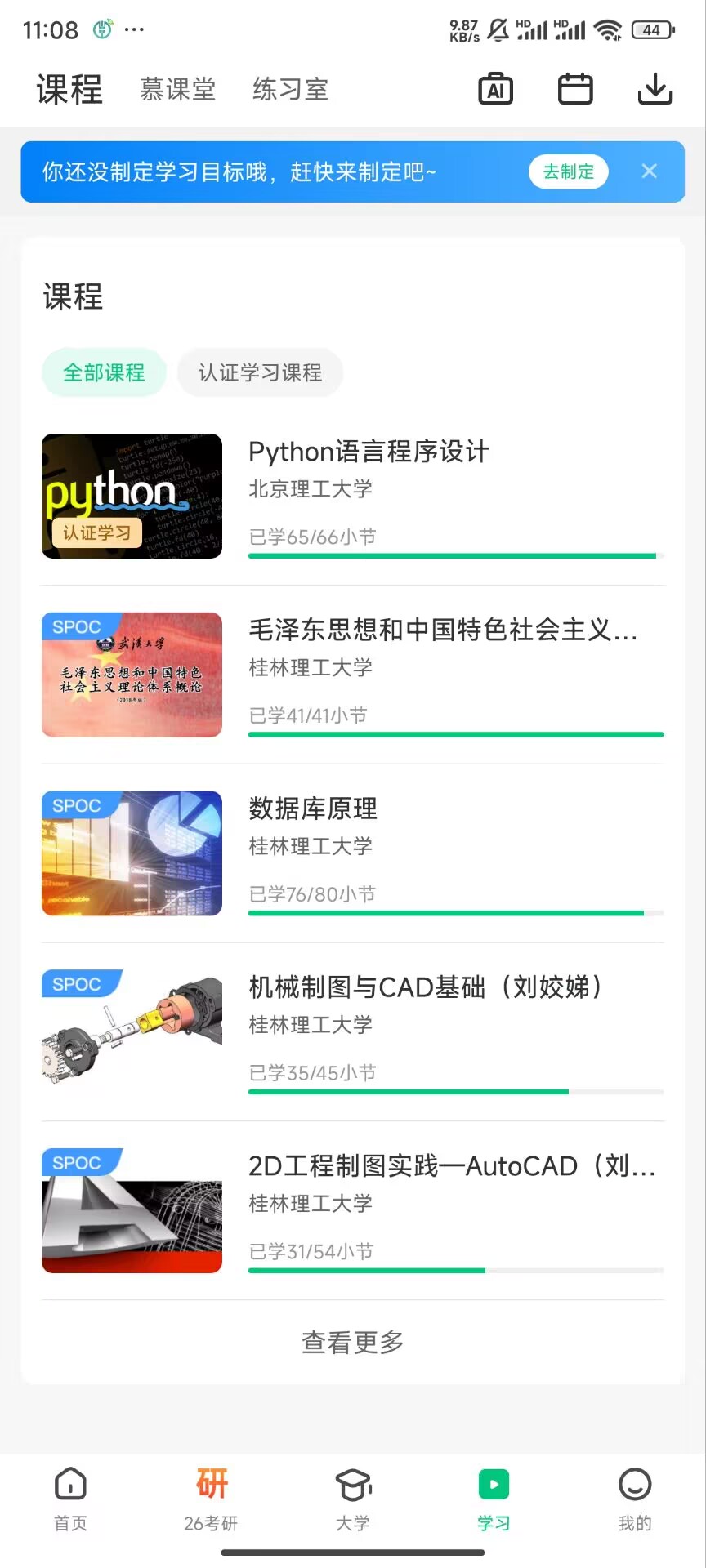Open the 练习室 tab
This screenshot has width=706, height=1568.
click(x=290, y=88)
